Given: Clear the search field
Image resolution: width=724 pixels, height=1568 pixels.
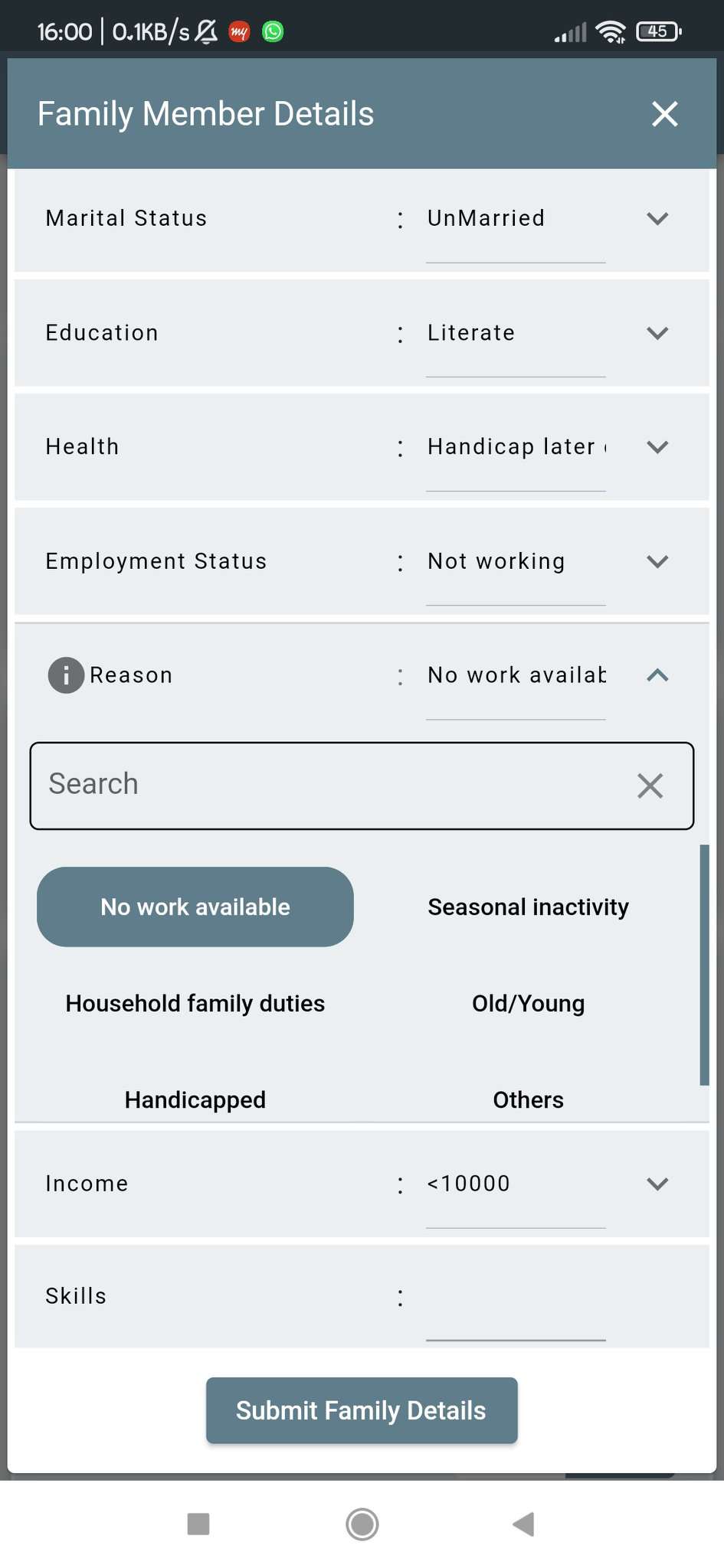Looking at the screenshot, I should point(650,786).
